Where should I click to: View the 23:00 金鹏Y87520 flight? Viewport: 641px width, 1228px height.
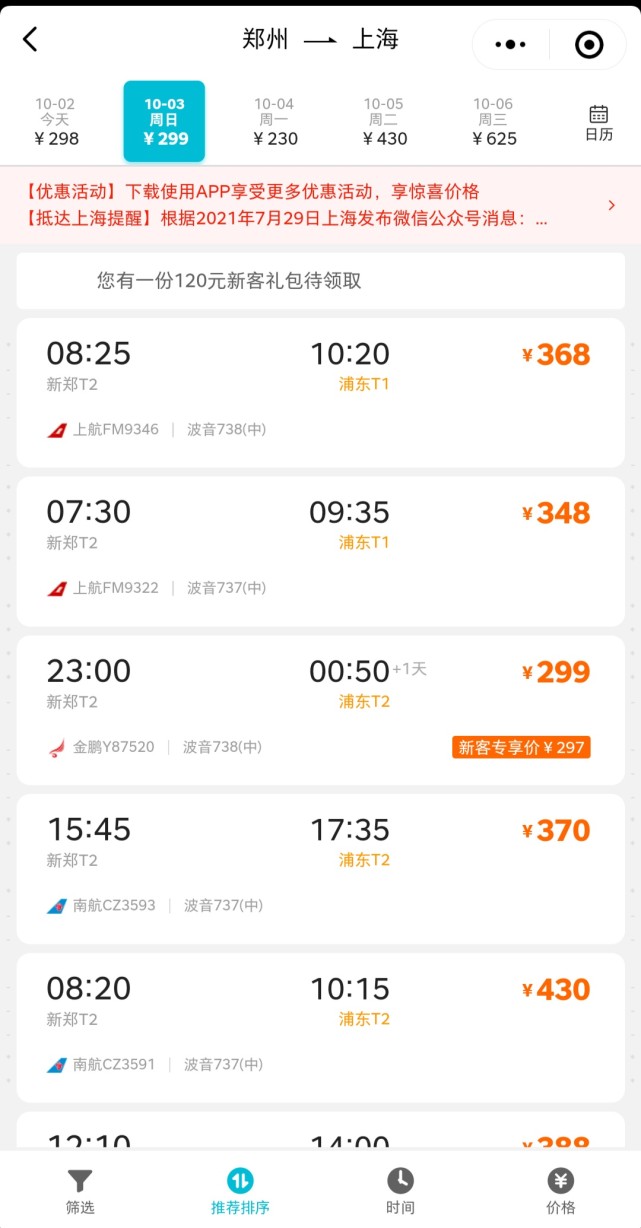(320, 709)
